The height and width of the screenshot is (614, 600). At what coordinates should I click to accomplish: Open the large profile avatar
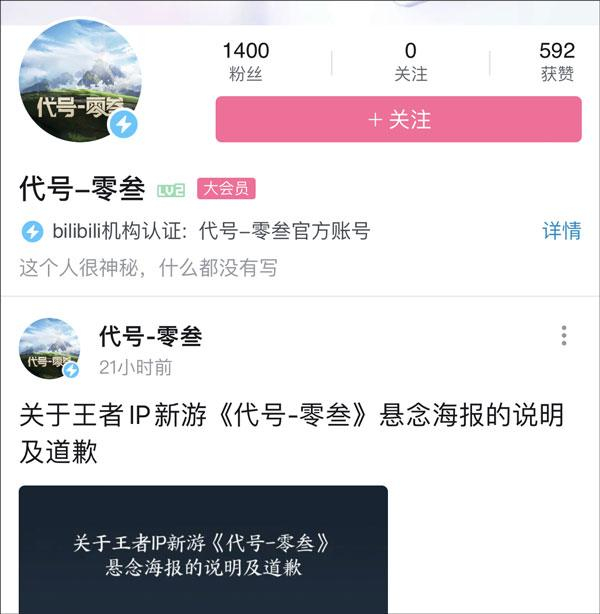81,82
